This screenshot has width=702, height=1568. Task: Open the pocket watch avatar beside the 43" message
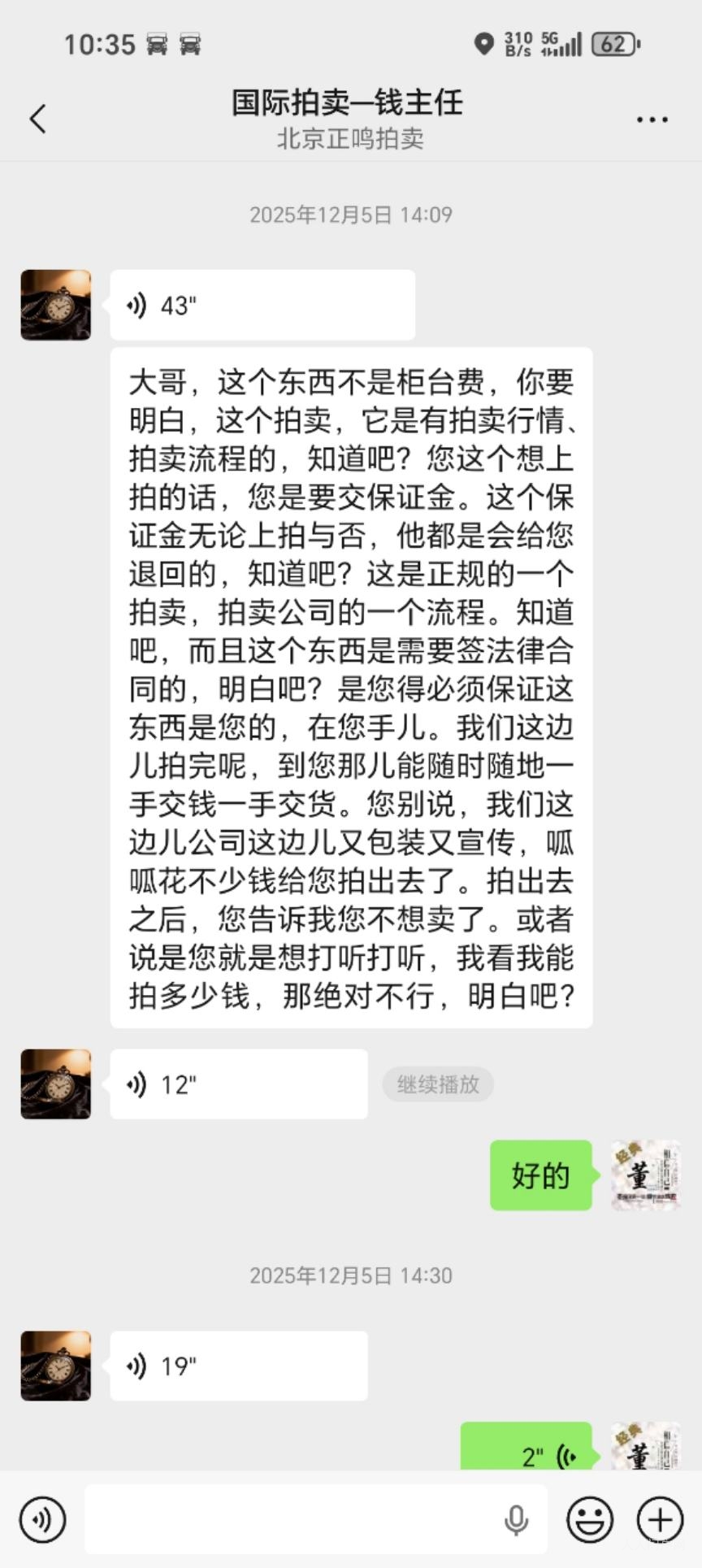[56, 306]
